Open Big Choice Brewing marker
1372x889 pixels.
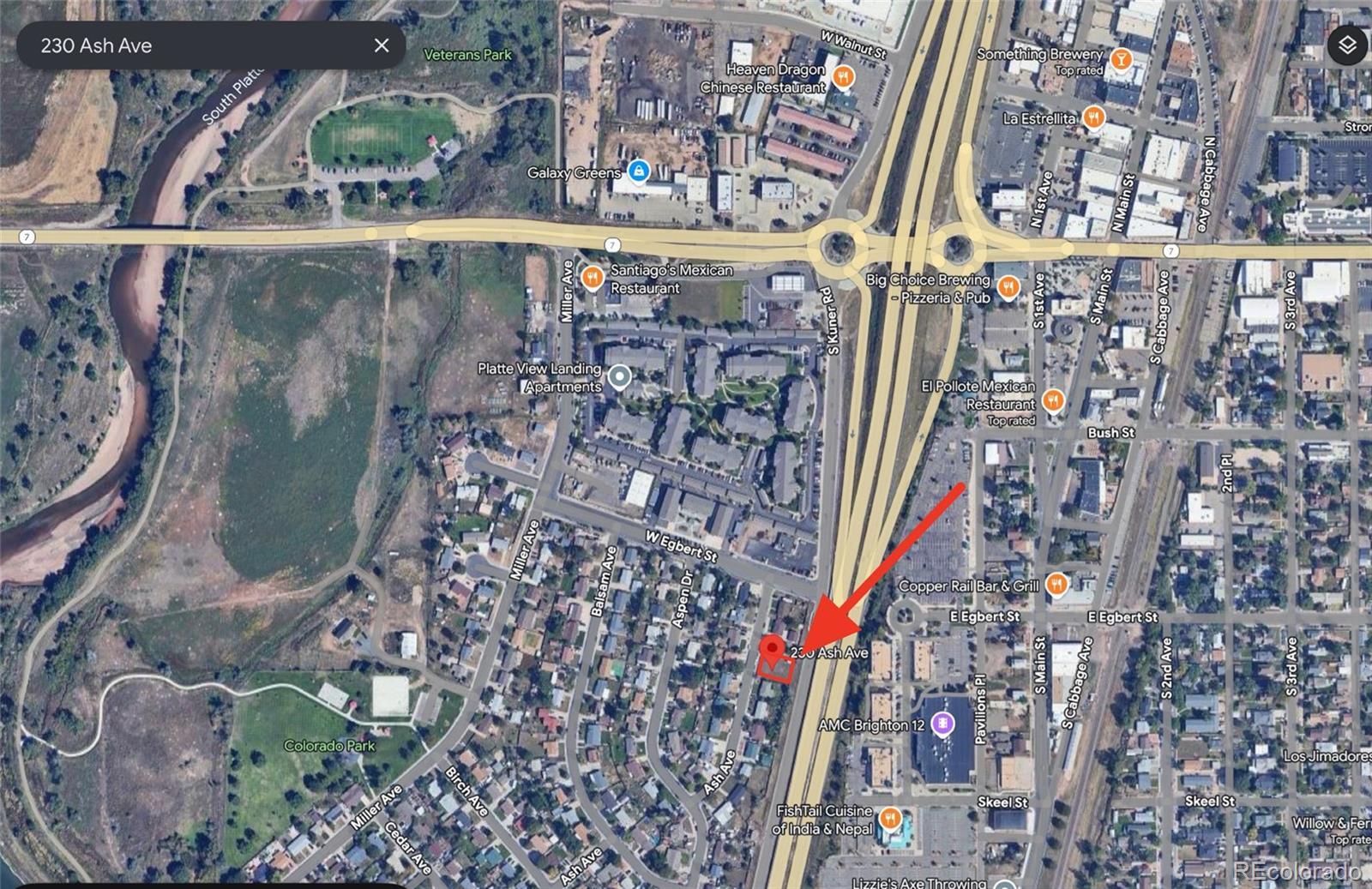[1009, 288]
